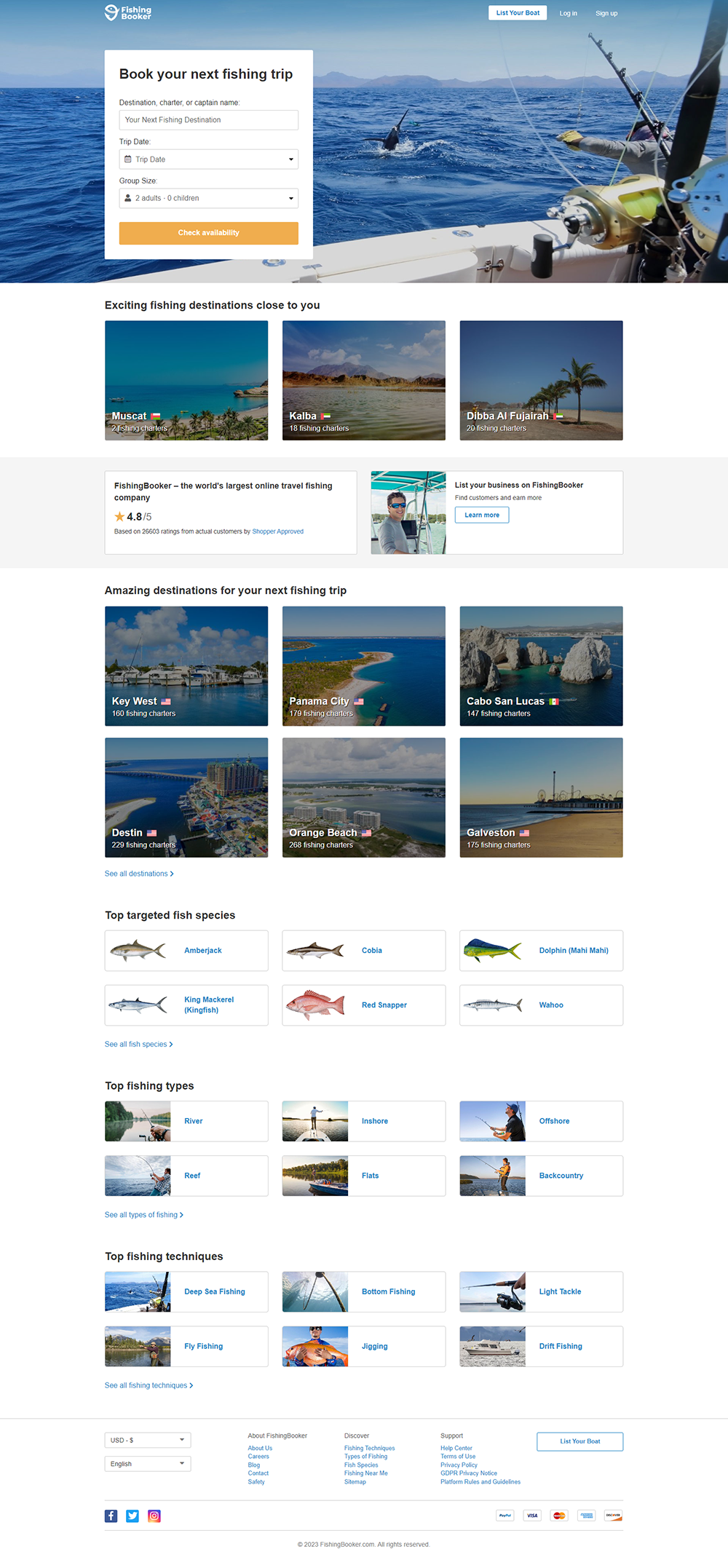Tap the Check availability button

pos(208,233)
